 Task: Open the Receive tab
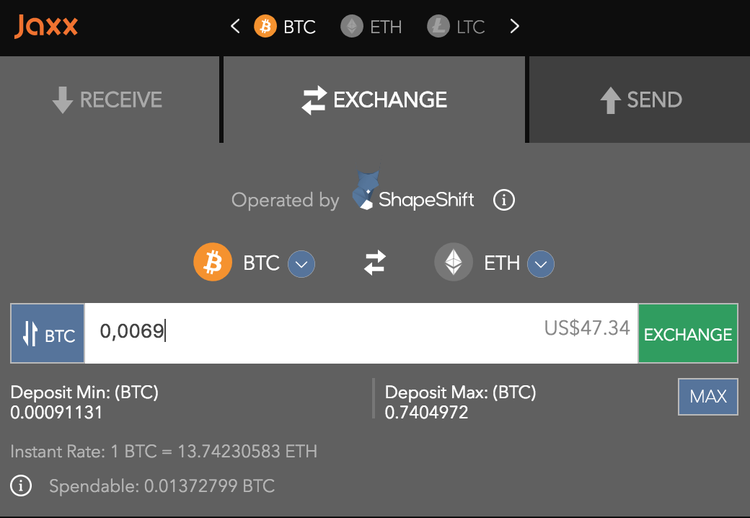108,100
